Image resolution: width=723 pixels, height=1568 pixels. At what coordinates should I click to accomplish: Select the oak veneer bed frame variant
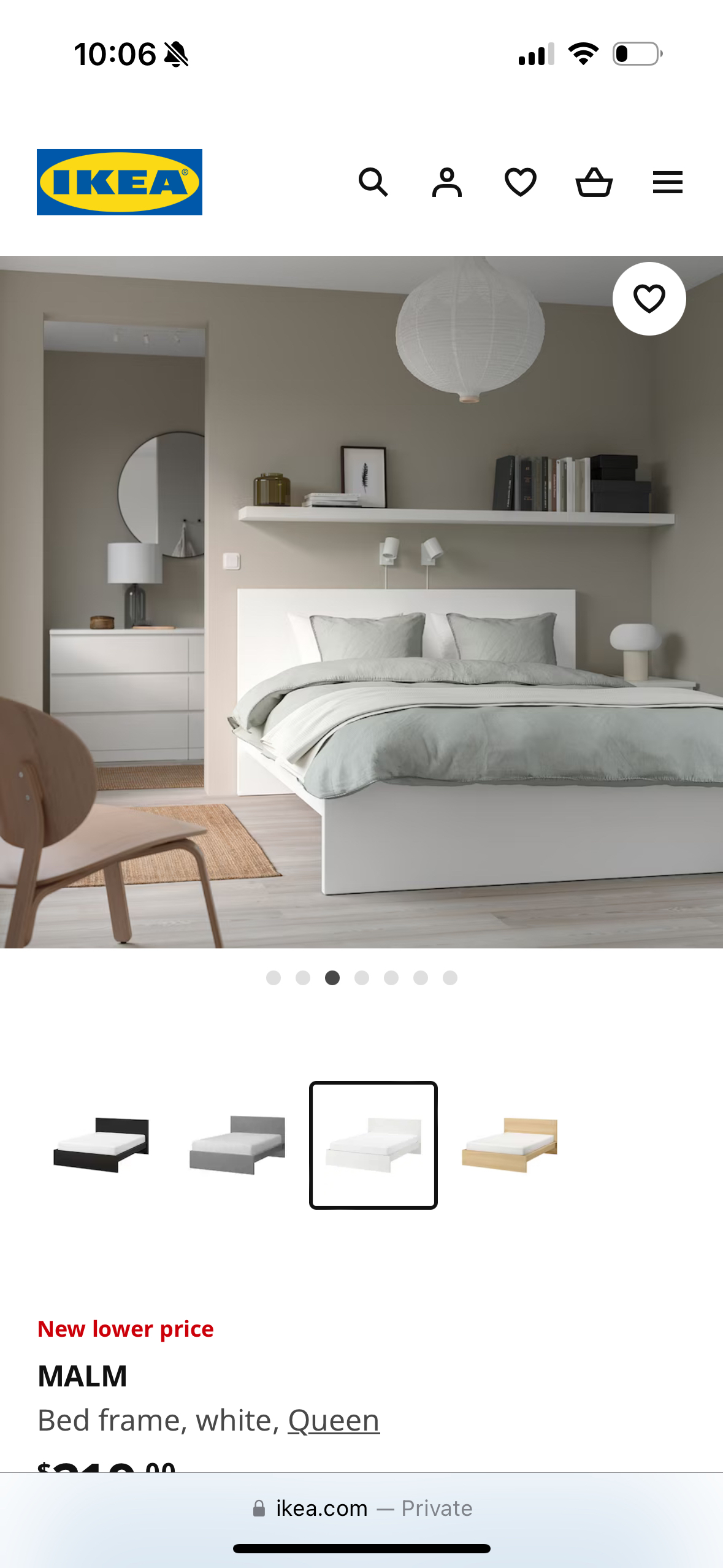point(510,1145)
